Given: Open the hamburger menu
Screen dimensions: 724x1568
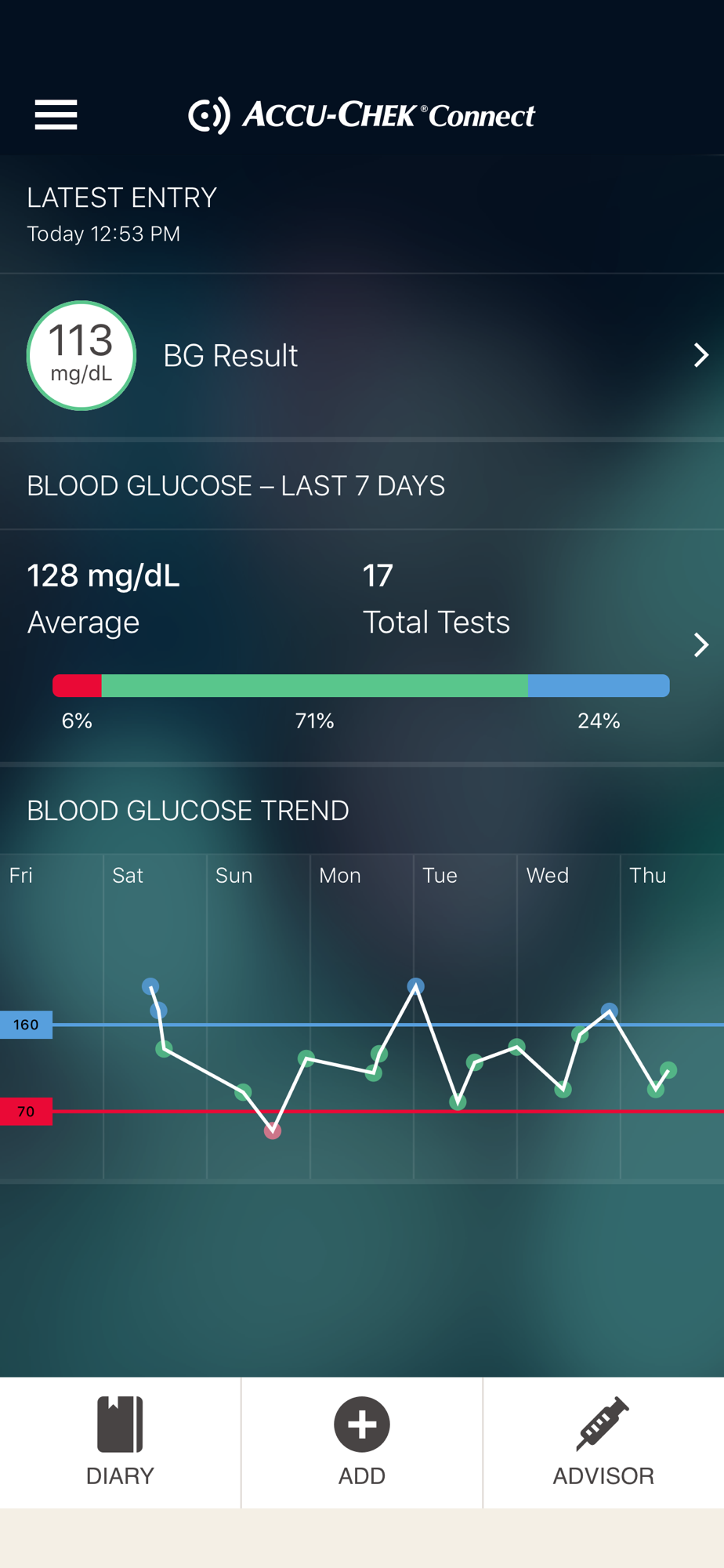Looking at the screenshot, I should (56, 114).
